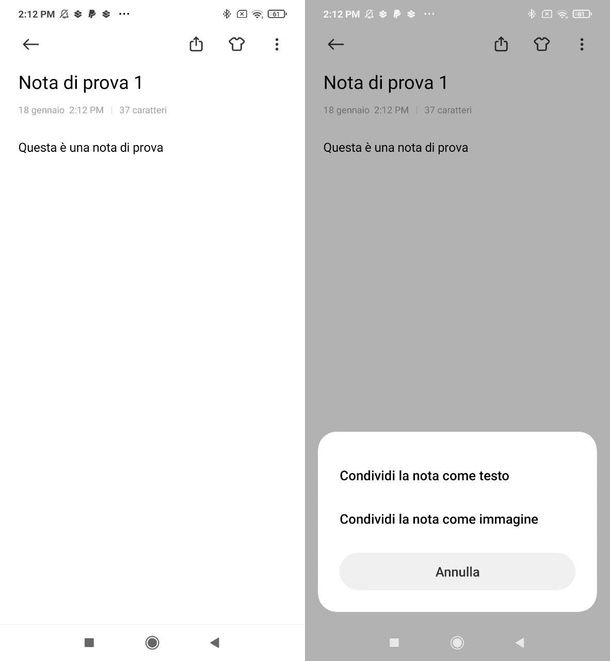This screenshot has height=661, width=610.
Task: Go back from the note without dialog
Action: click(31, 44)
